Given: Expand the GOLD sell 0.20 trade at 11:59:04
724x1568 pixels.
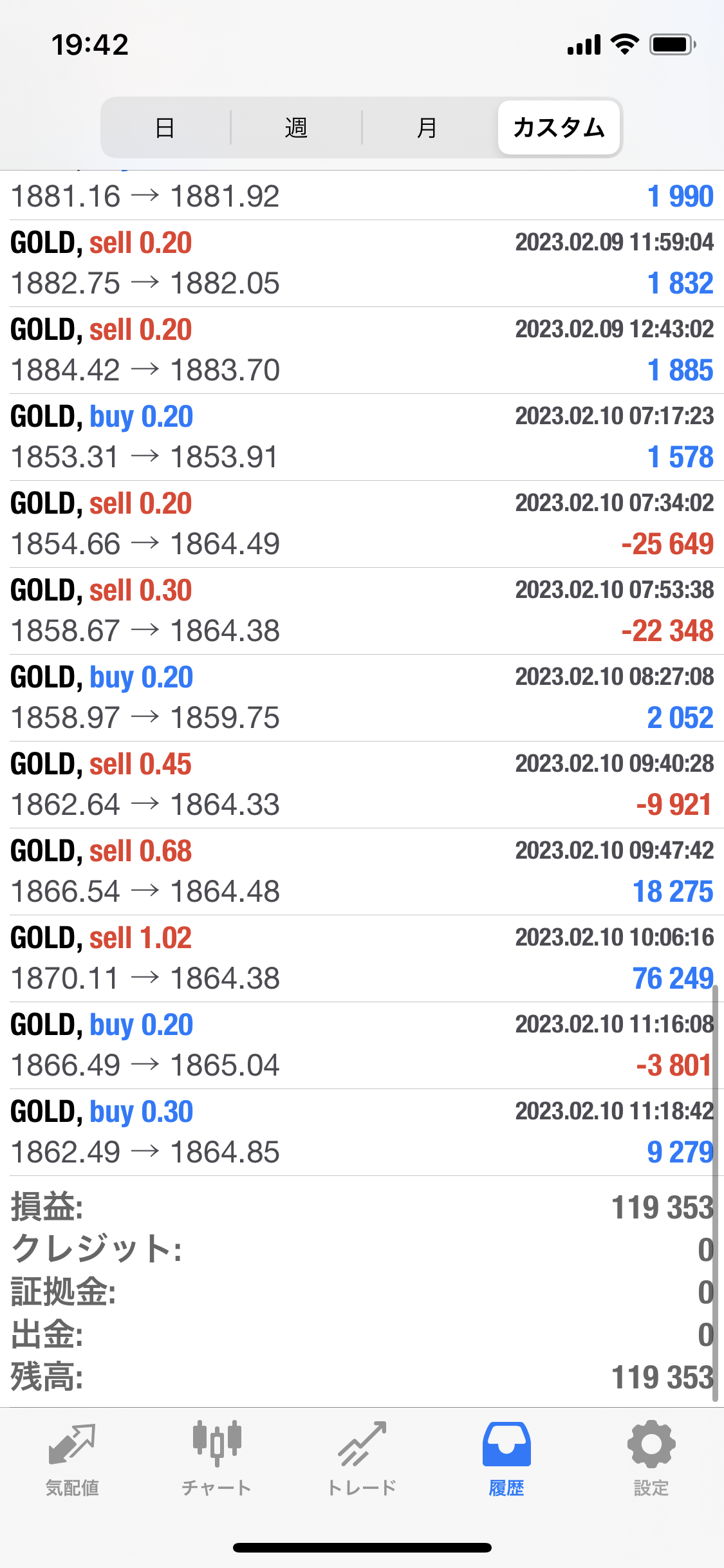Looking at the screenshot, I should point(362,263).
